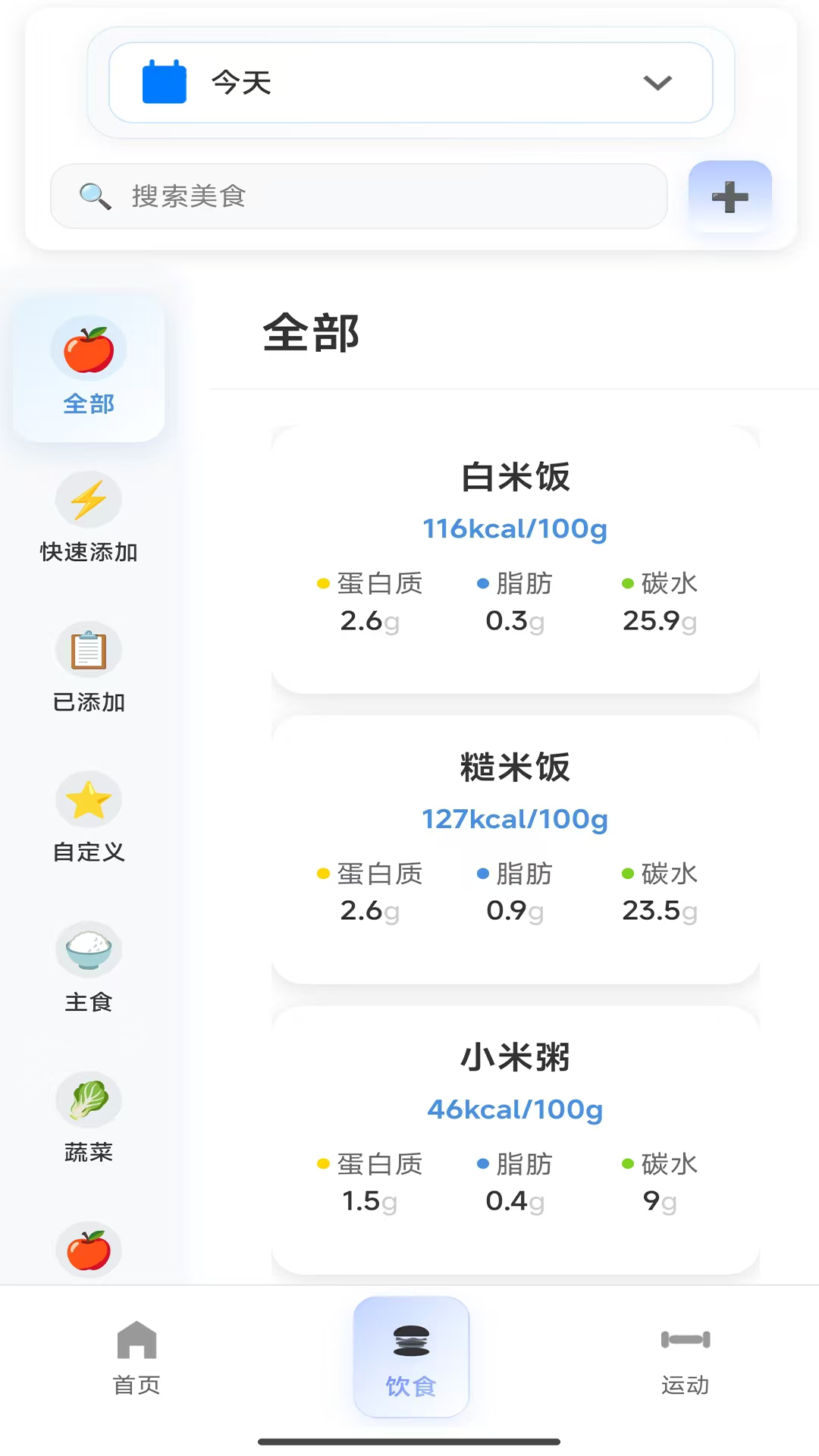819x1456 pixels.
Task: Open 主食 via the rice bowl icon
Action: (89, 949)
